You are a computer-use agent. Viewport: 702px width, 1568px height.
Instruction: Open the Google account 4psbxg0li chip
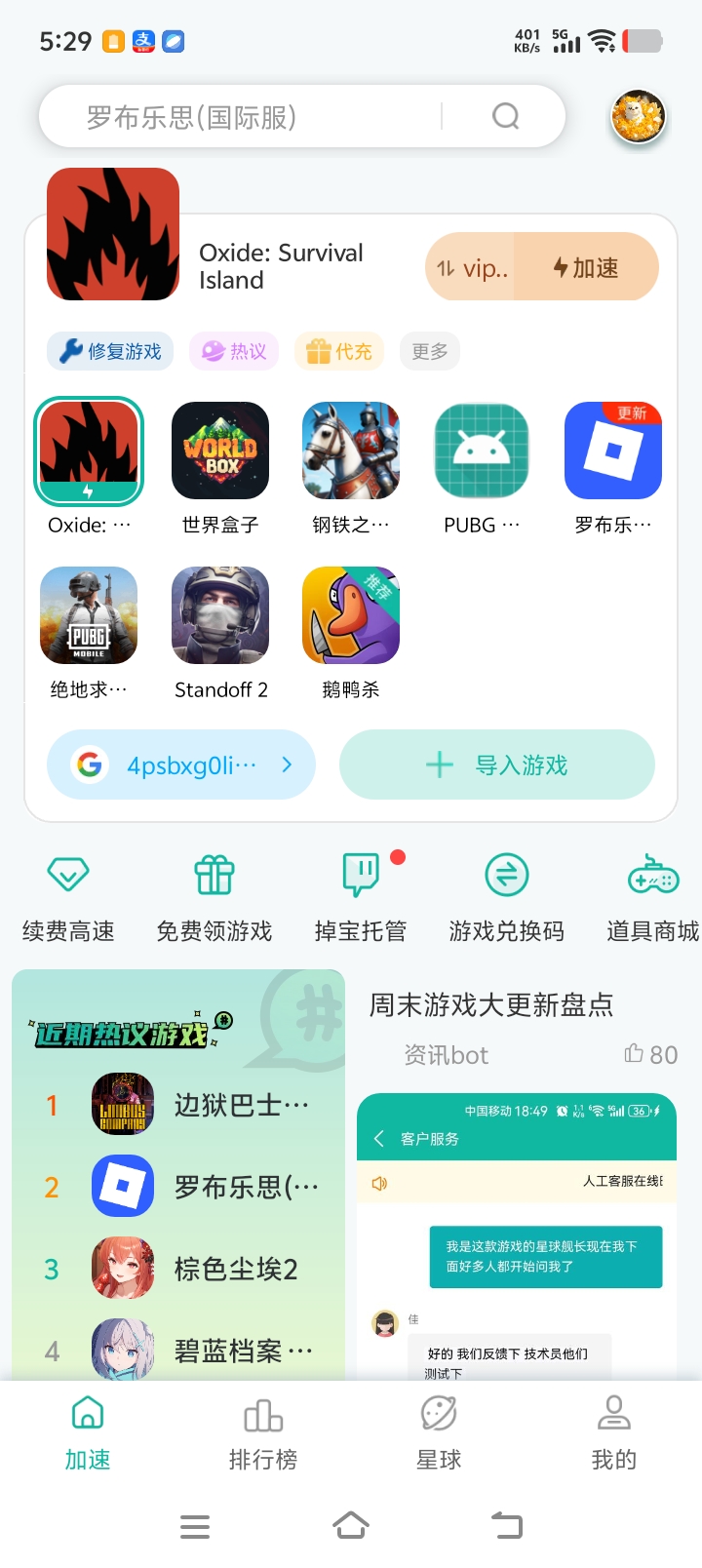pos(181,764)
